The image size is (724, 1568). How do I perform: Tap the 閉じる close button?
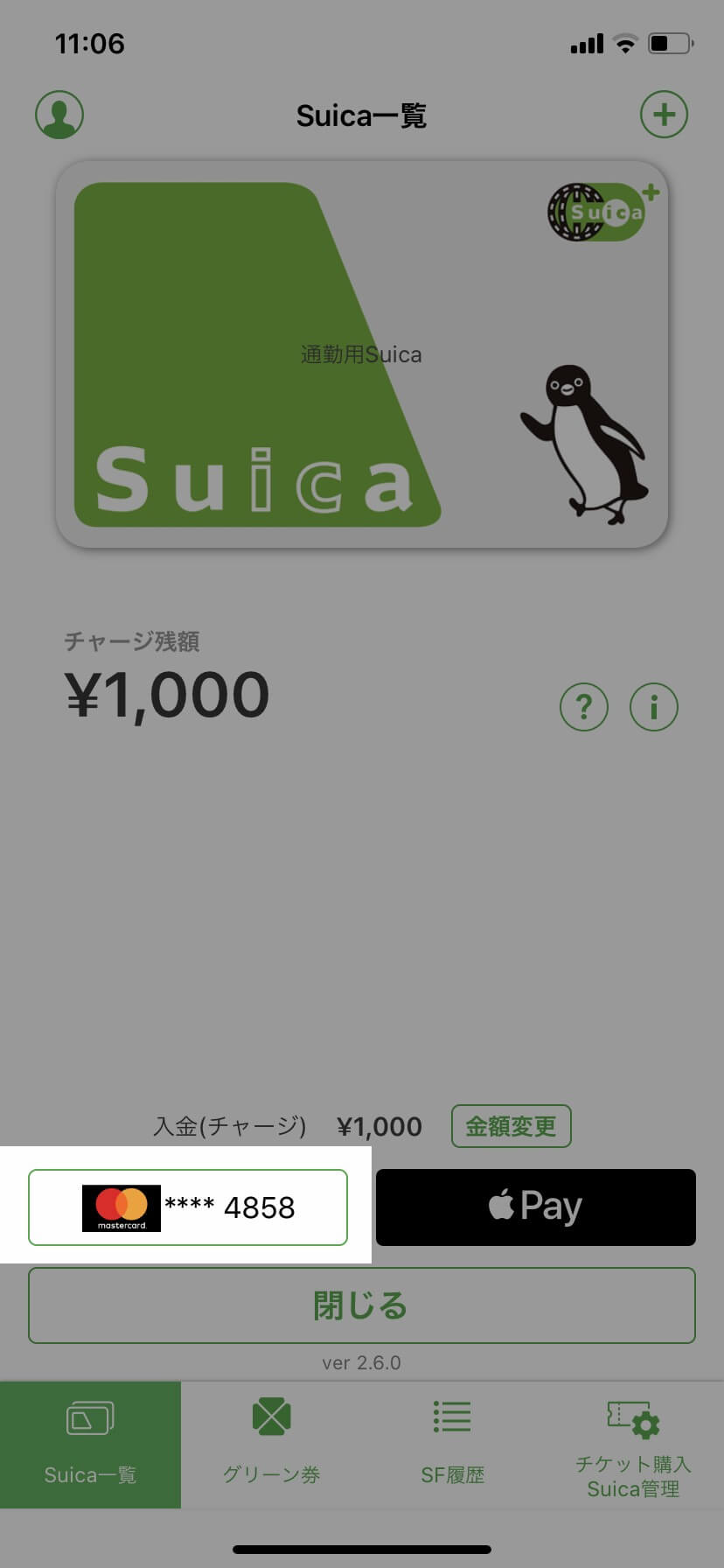coord(361,1305)
